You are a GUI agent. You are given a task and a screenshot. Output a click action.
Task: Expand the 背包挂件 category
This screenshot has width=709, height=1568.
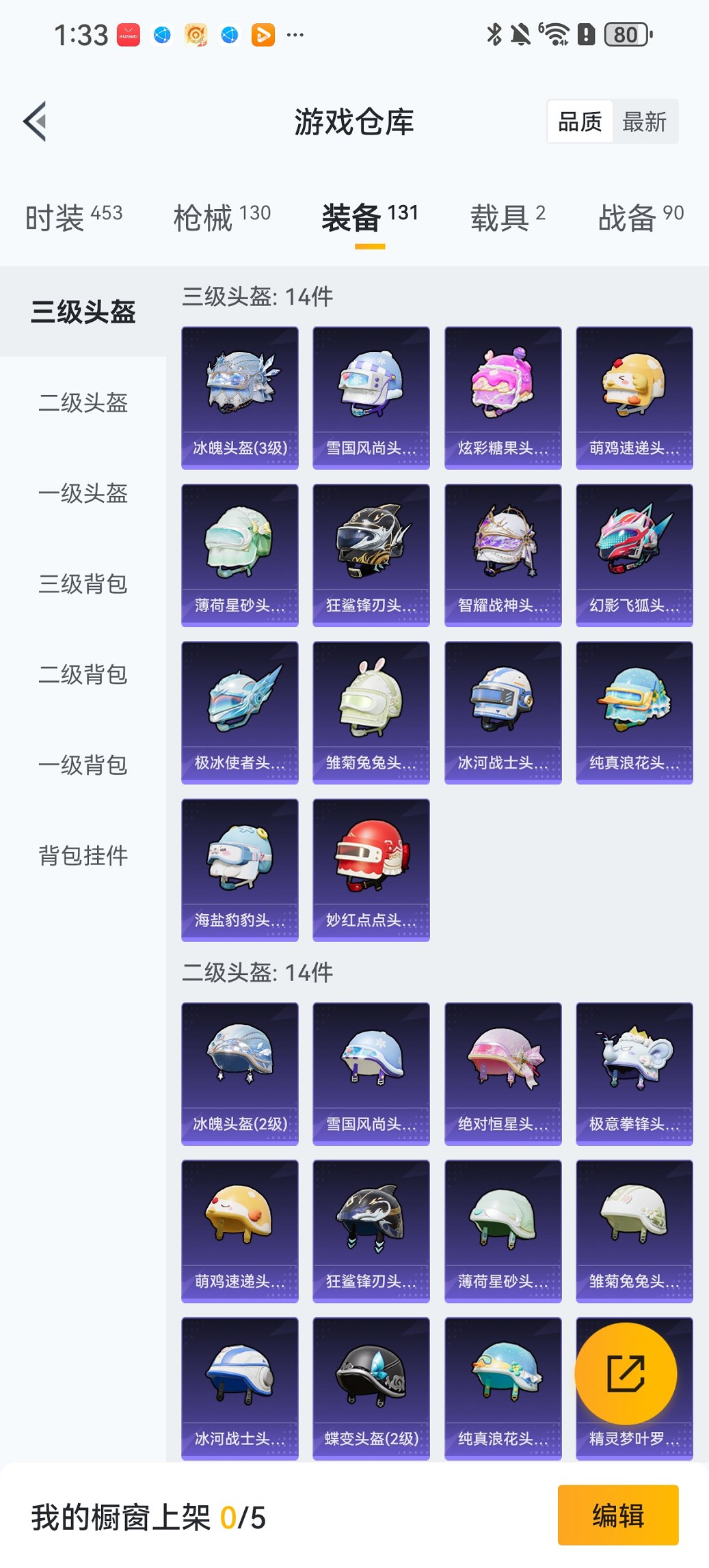pos(82,856)
